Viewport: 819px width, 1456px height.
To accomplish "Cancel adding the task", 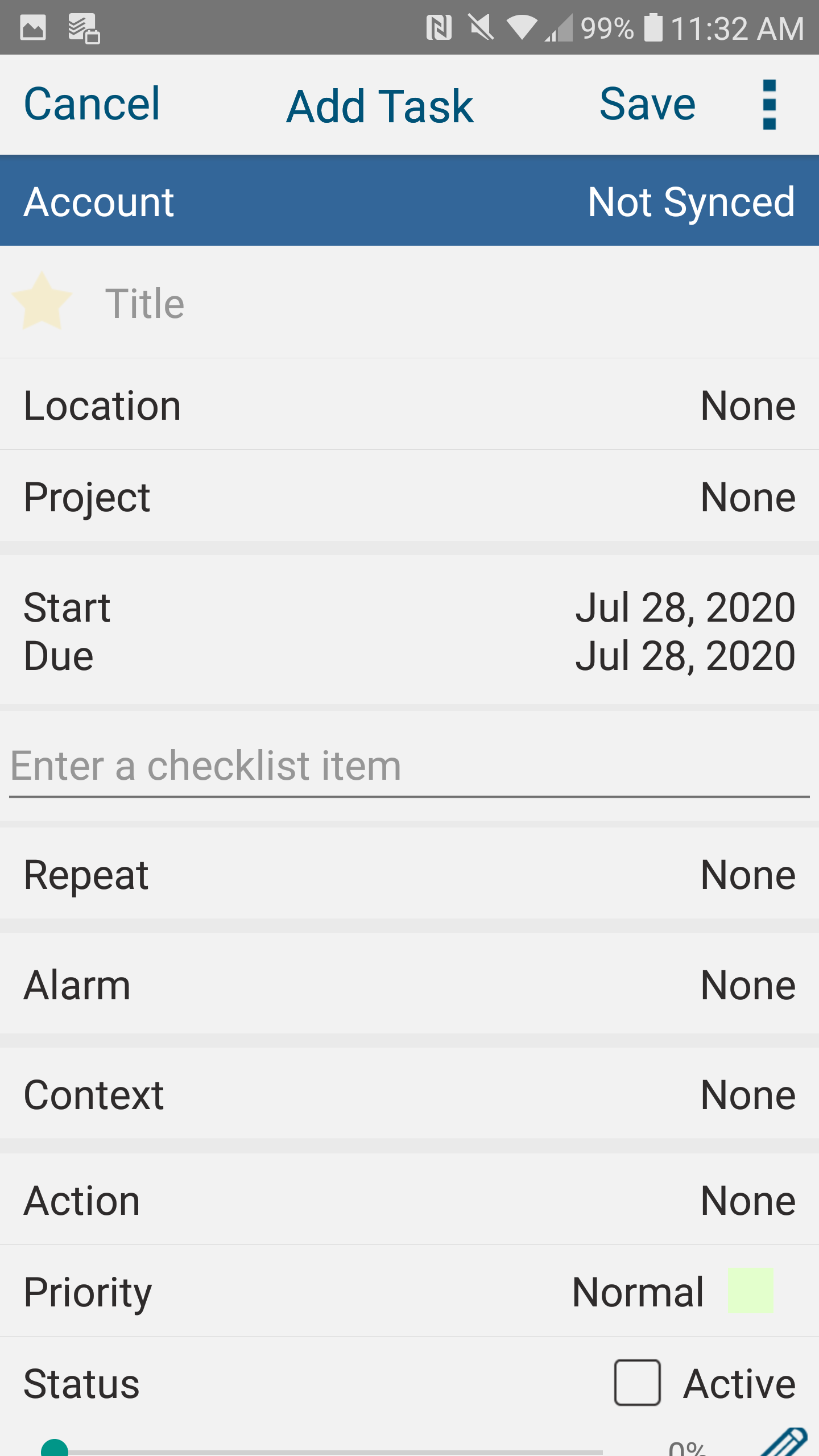I will click(92, 105).
